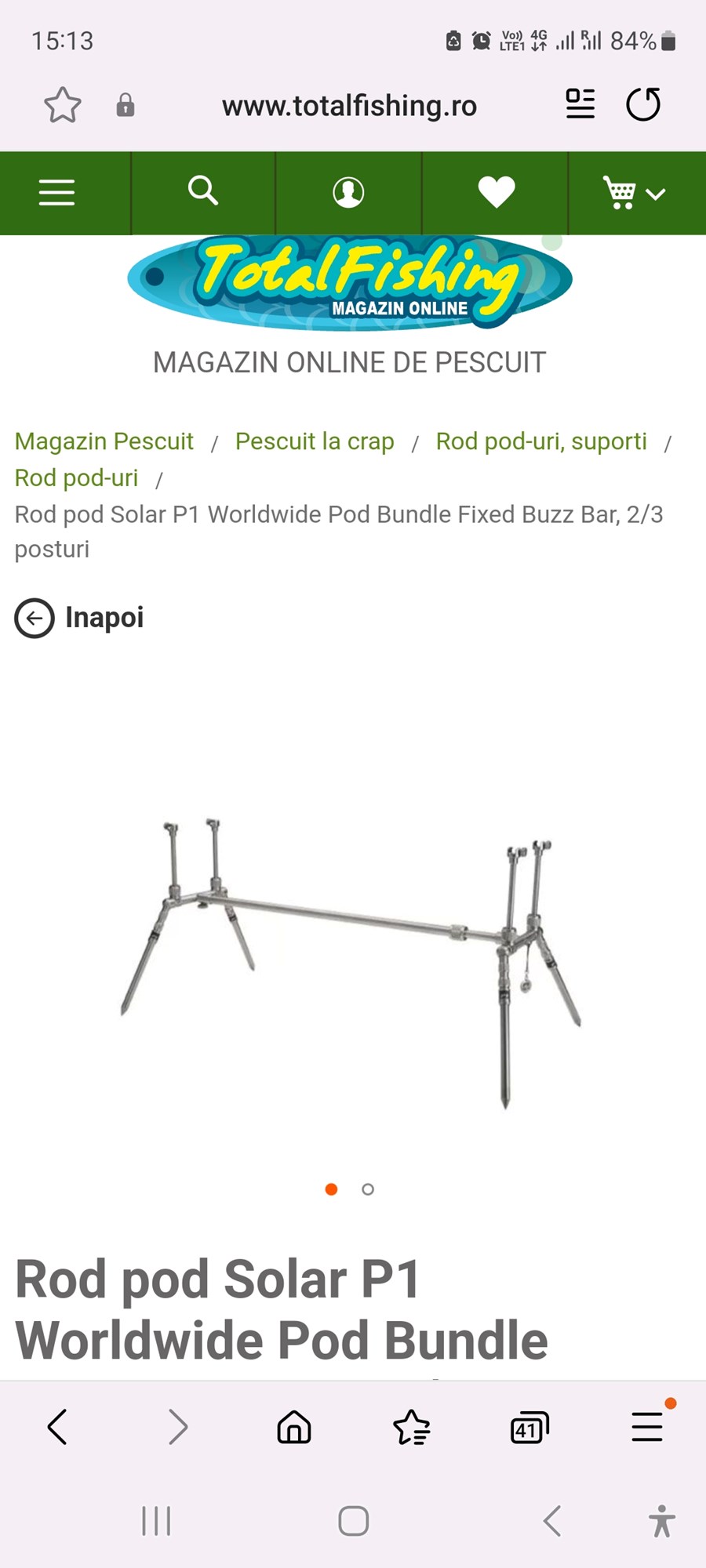The width and height of the screenshot is (706, 1568).
Task: View the 41 open tabs
Action: click(x=529, y=1428)
